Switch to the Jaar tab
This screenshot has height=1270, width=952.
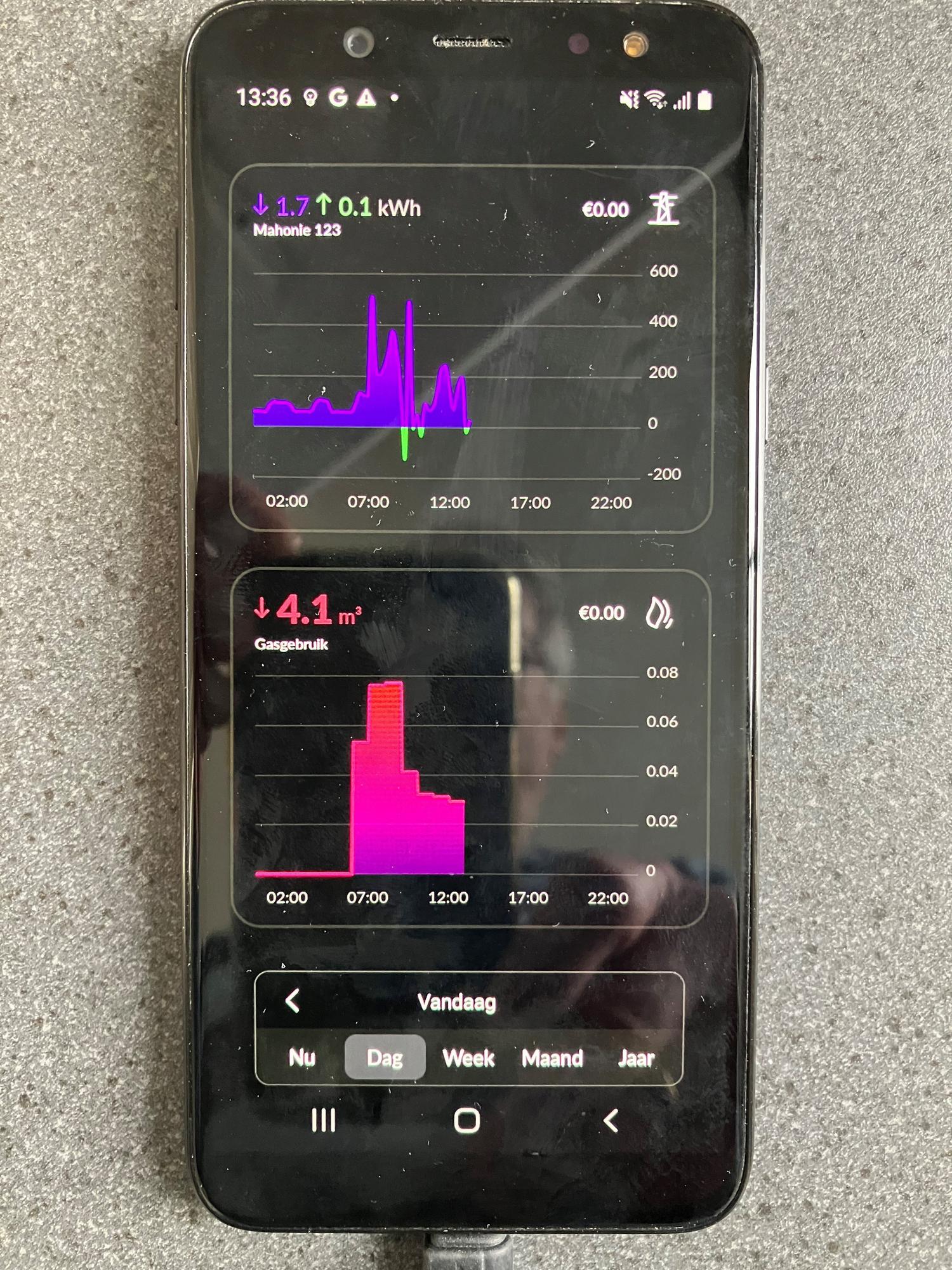tap(636, 1059)
